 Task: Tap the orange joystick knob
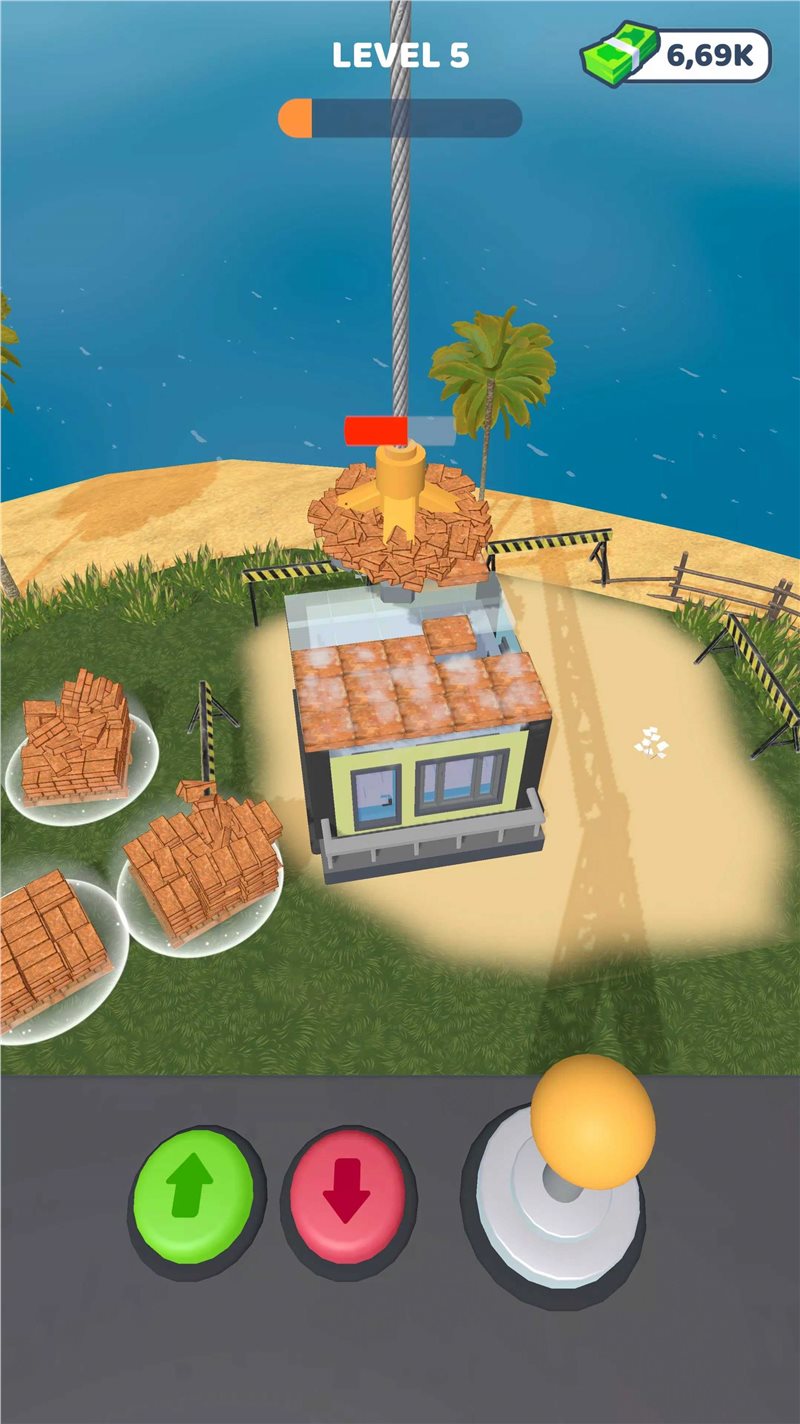point(592,1121)
